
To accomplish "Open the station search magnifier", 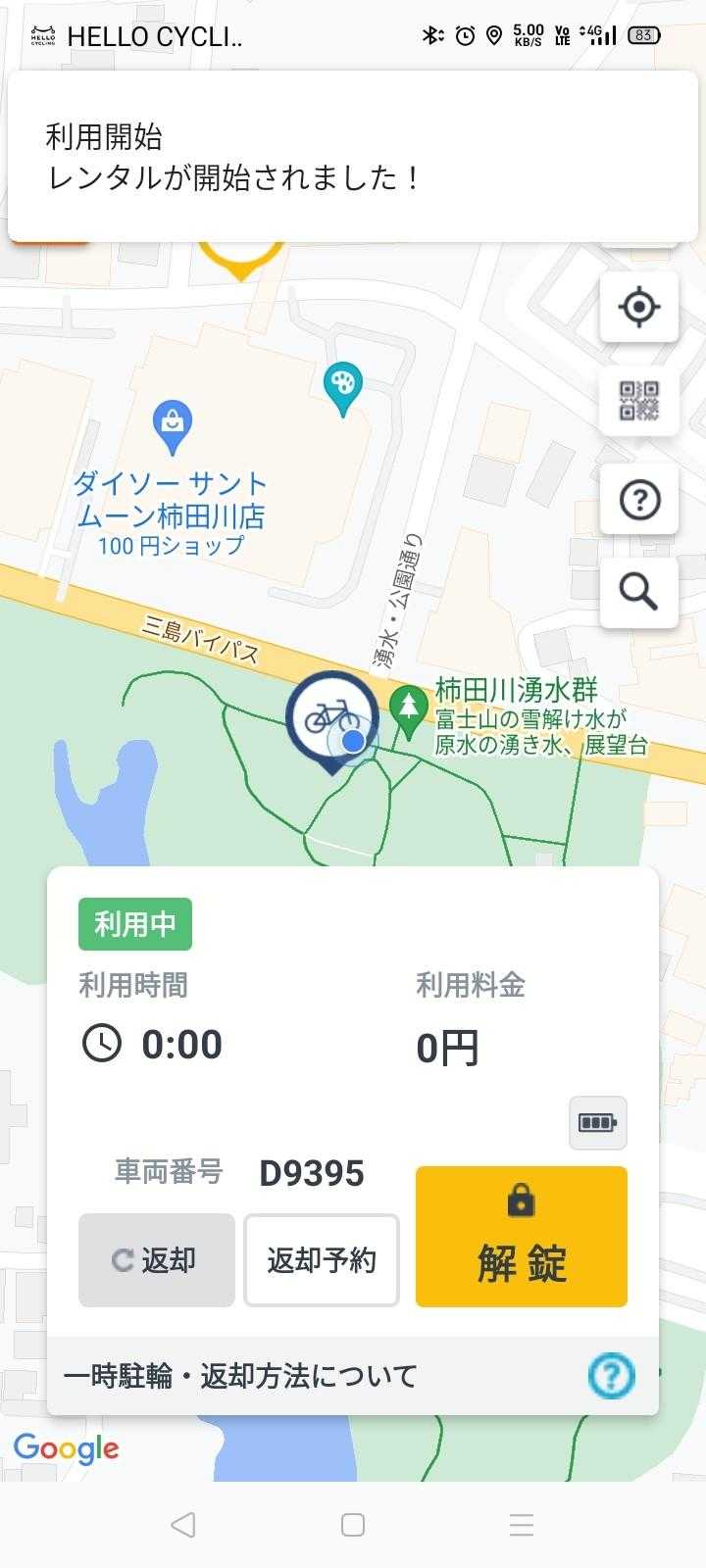I will tap(638, 592).
